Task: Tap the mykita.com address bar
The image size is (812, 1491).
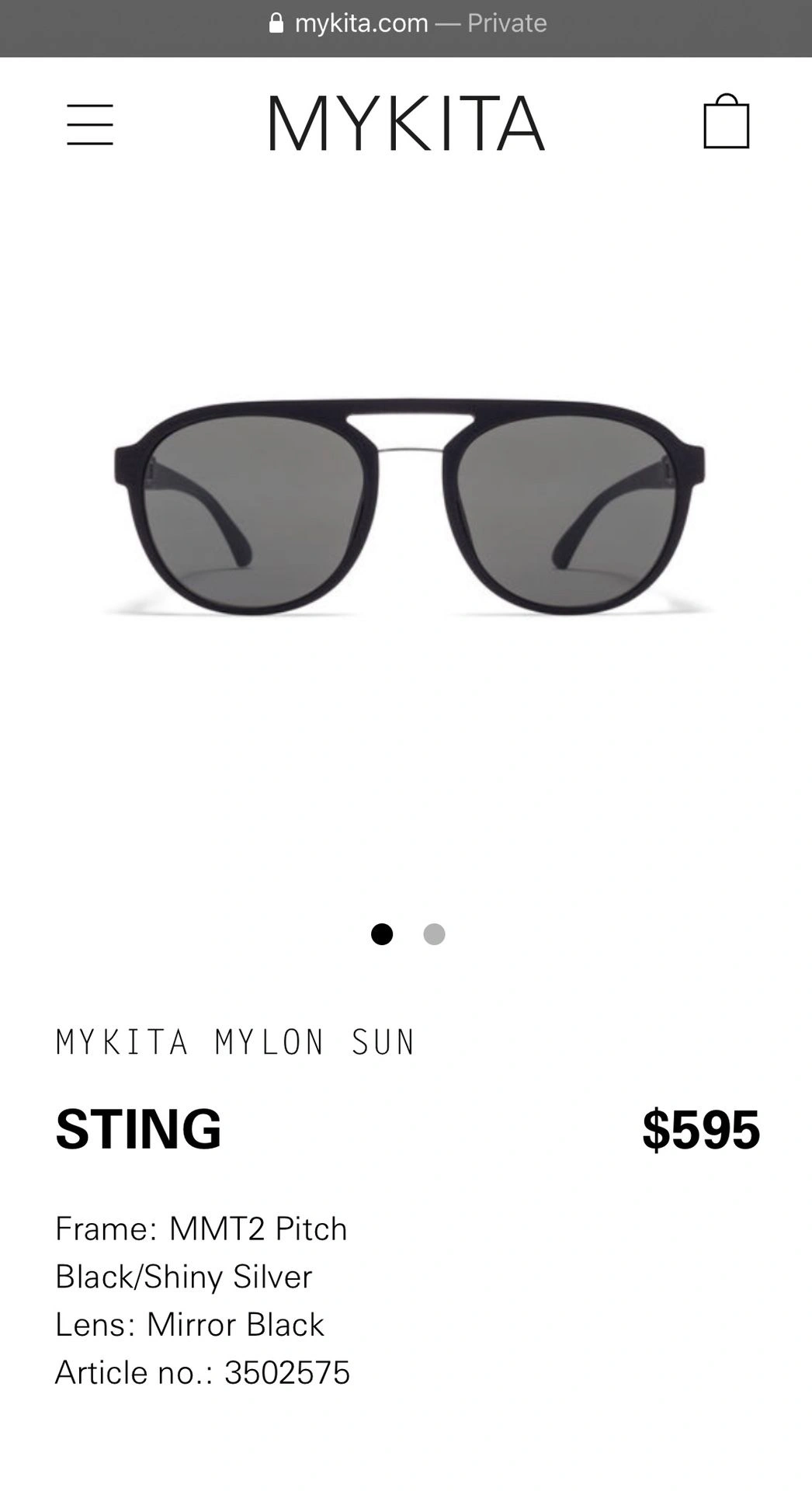Action: tap(407, 23)
